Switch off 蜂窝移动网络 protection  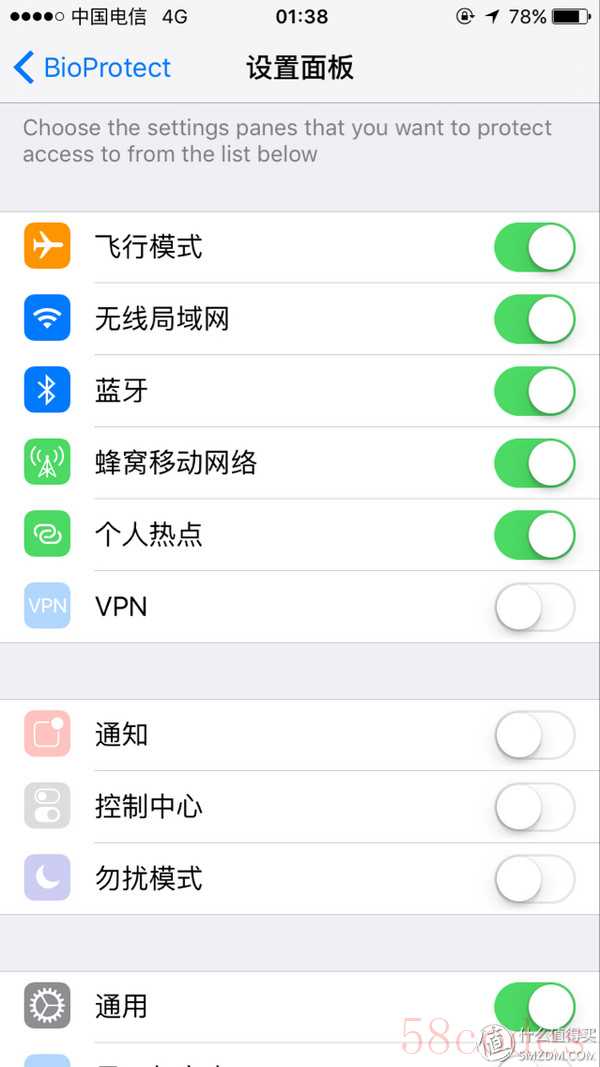coord(535,463)
